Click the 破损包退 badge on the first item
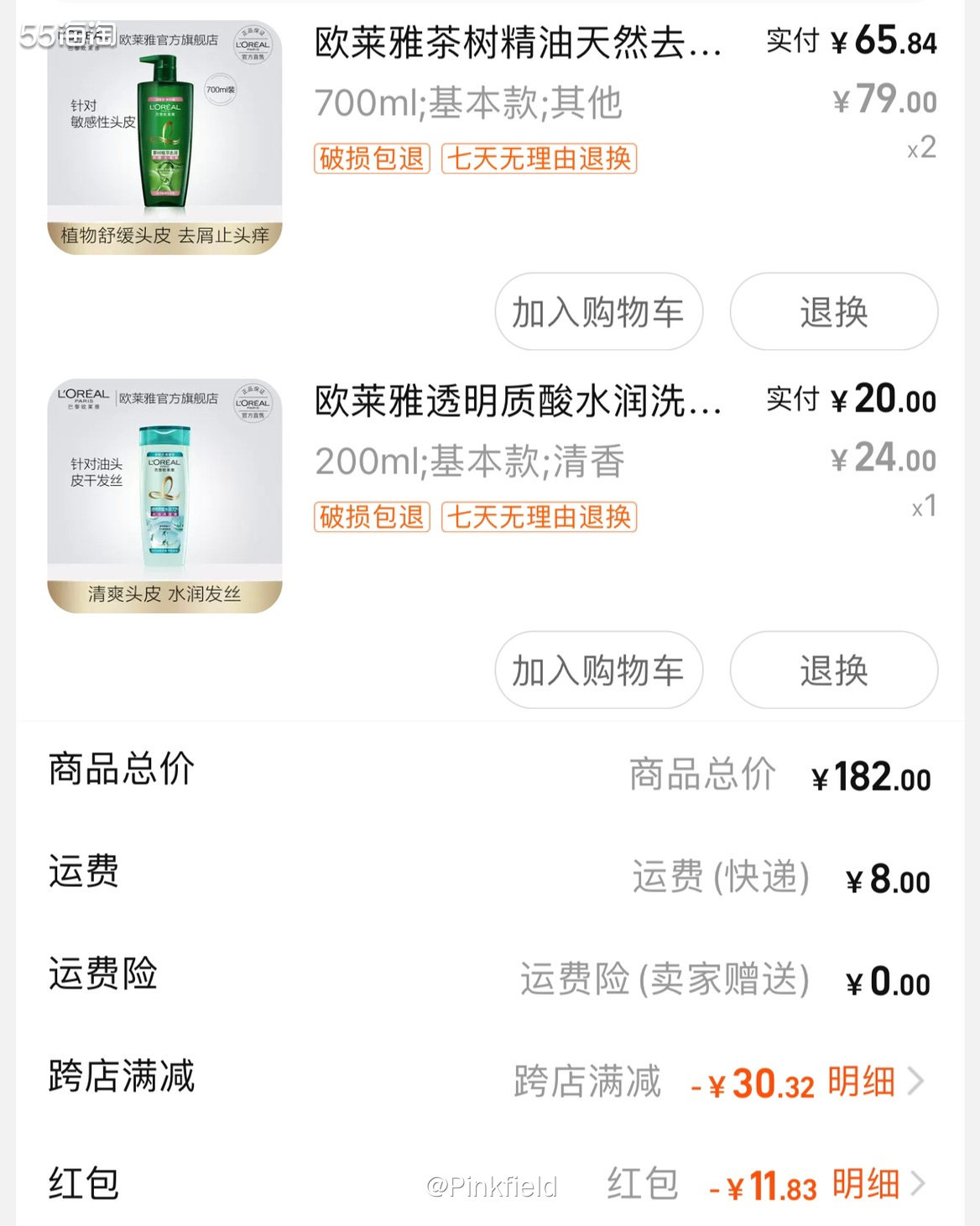 click(x=372, y=159)
